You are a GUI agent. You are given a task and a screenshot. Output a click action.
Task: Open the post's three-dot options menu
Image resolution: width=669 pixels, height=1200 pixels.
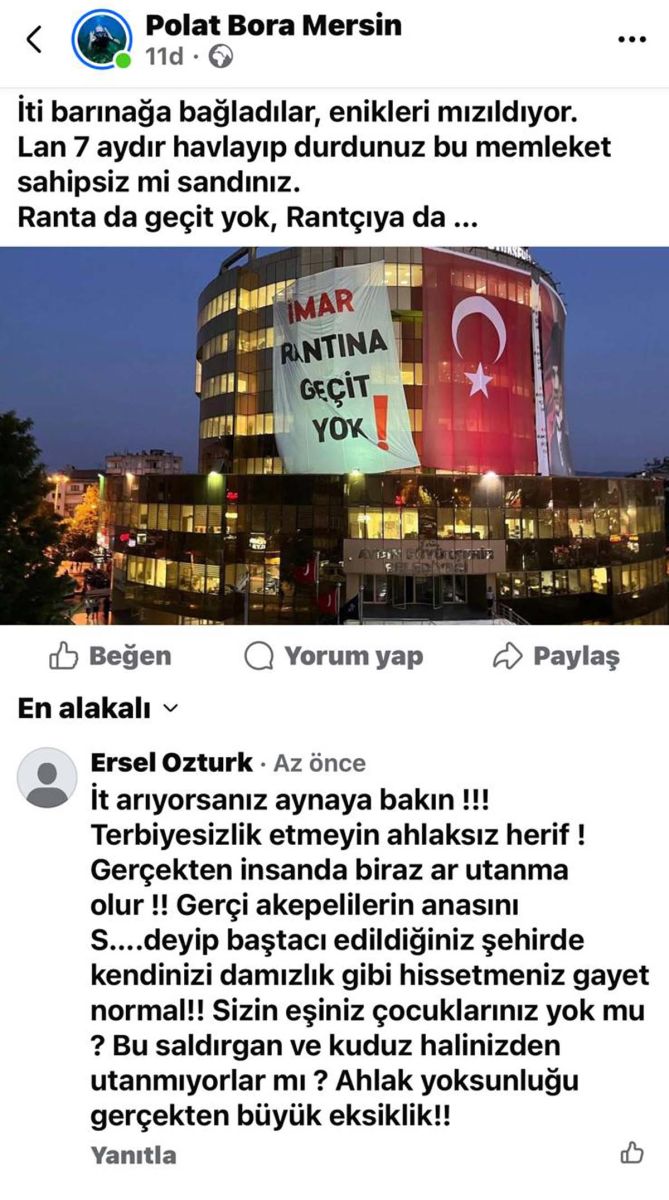click(x=632, y=38)
